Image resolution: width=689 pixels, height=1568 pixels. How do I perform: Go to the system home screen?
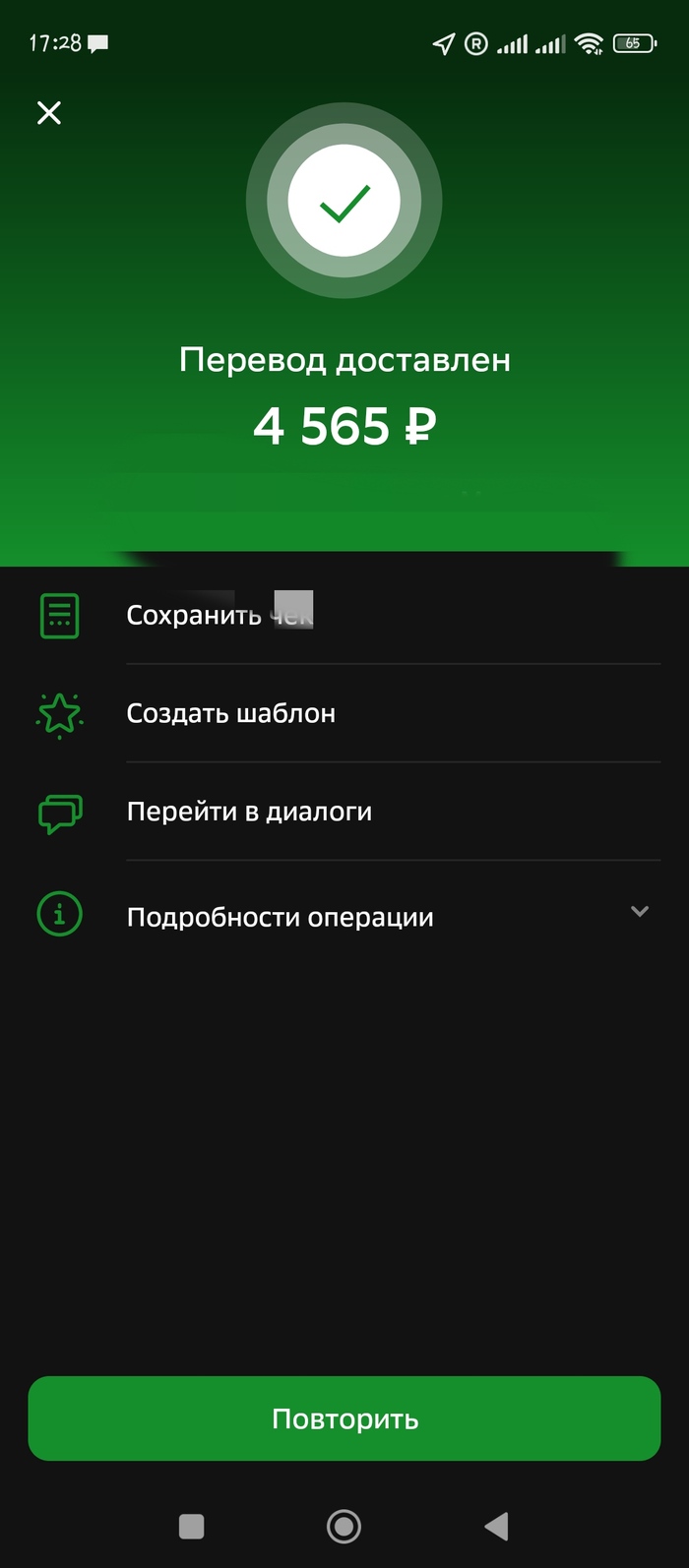(344, 1526)
